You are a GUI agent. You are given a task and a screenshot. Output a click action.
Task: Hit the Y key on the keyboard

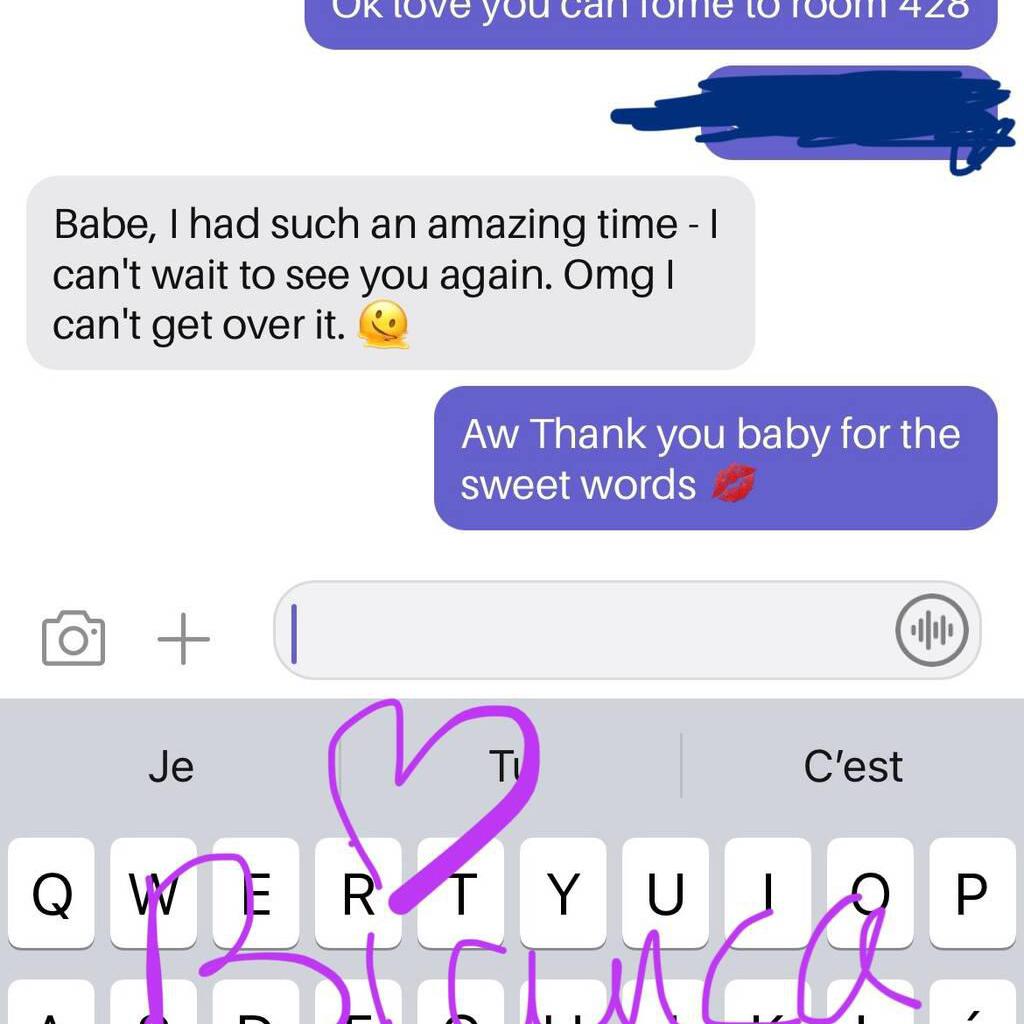[x=563, y=893]
